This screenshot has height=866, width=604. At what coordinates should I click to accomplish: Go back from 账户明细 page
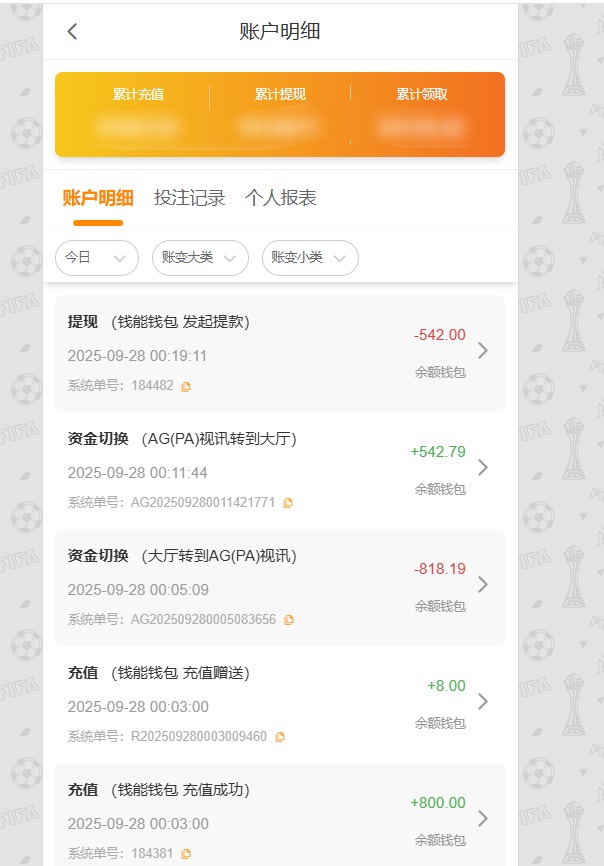pyautogui.click(x=72, y=31)
